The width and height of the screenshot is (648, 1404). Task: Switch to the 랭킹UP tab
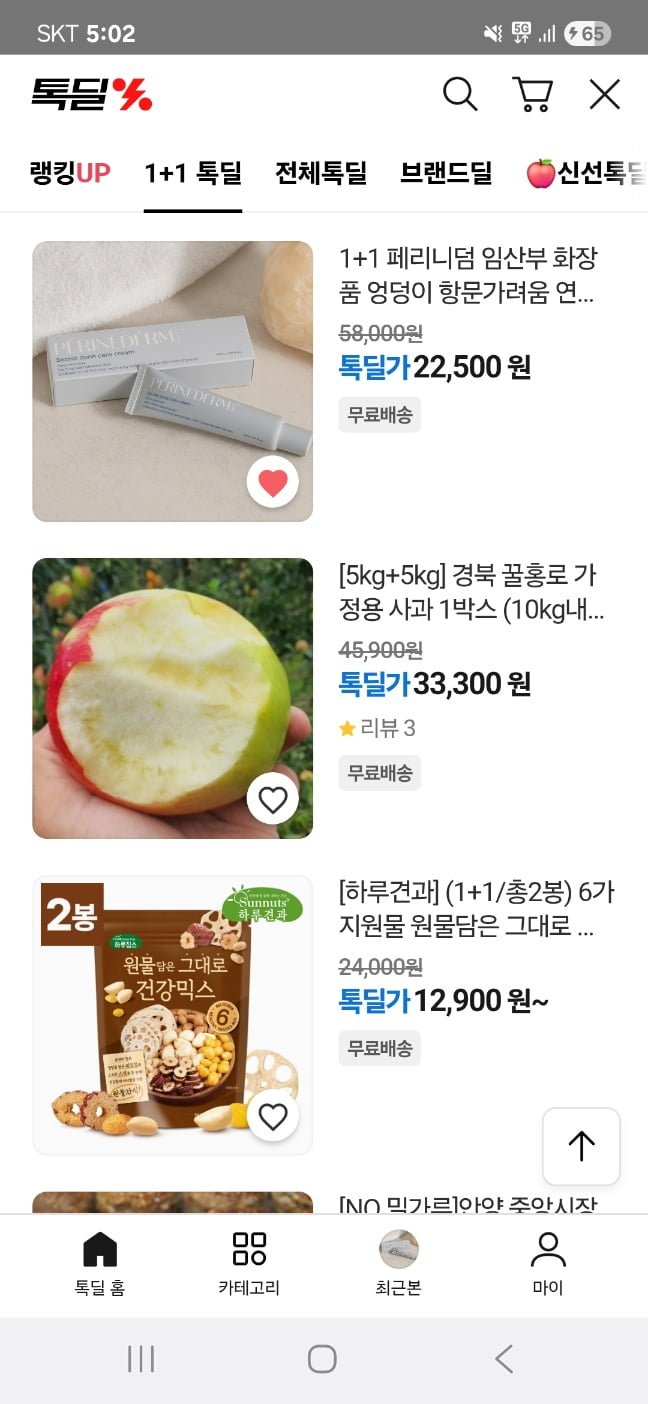(x=70, y=173)
